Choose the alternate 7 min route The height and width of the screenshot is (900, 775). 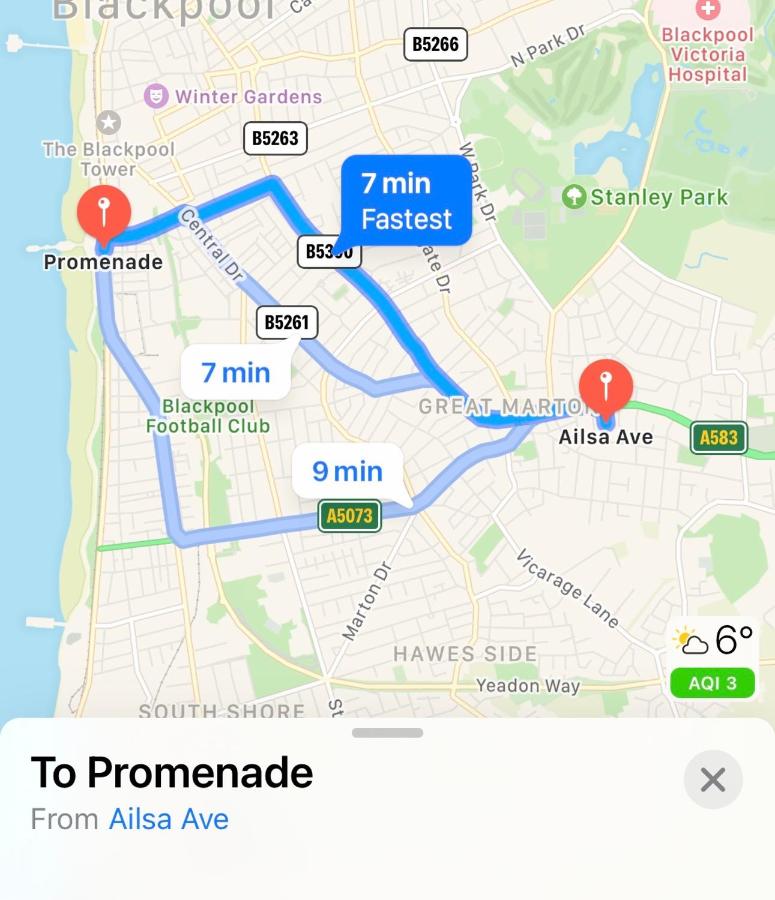click(x=236, y=373)
